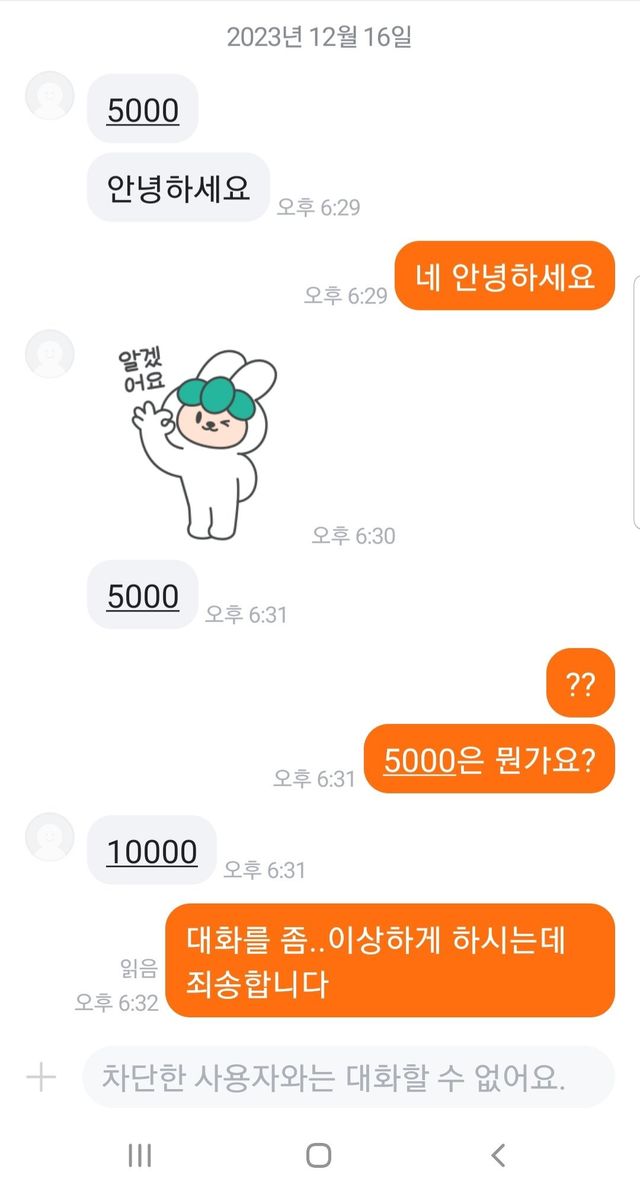The image size is (640, 1192).
Task: Open the attachment plus icon
Action: coord(40,1078)
